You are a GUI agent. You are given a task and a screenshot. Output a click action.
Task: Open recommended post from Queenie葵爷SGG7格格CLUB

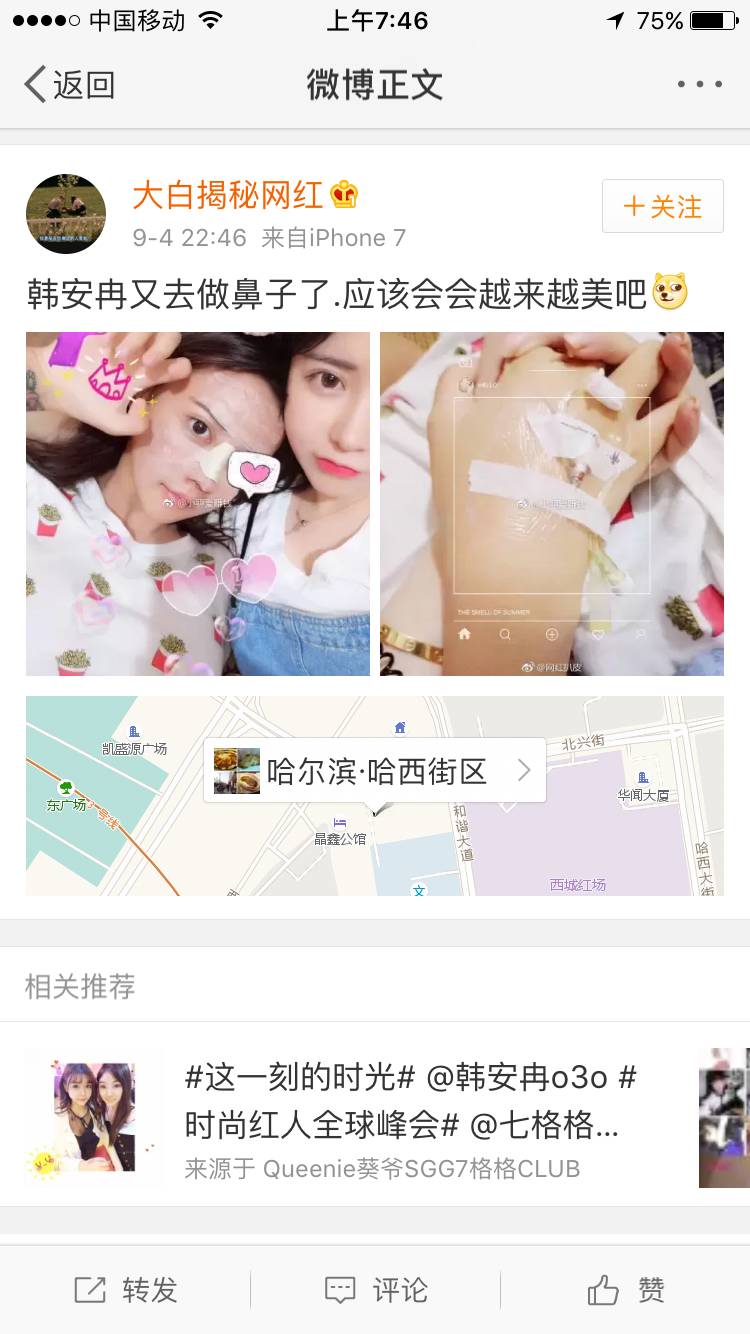(x=400, y=1118)
